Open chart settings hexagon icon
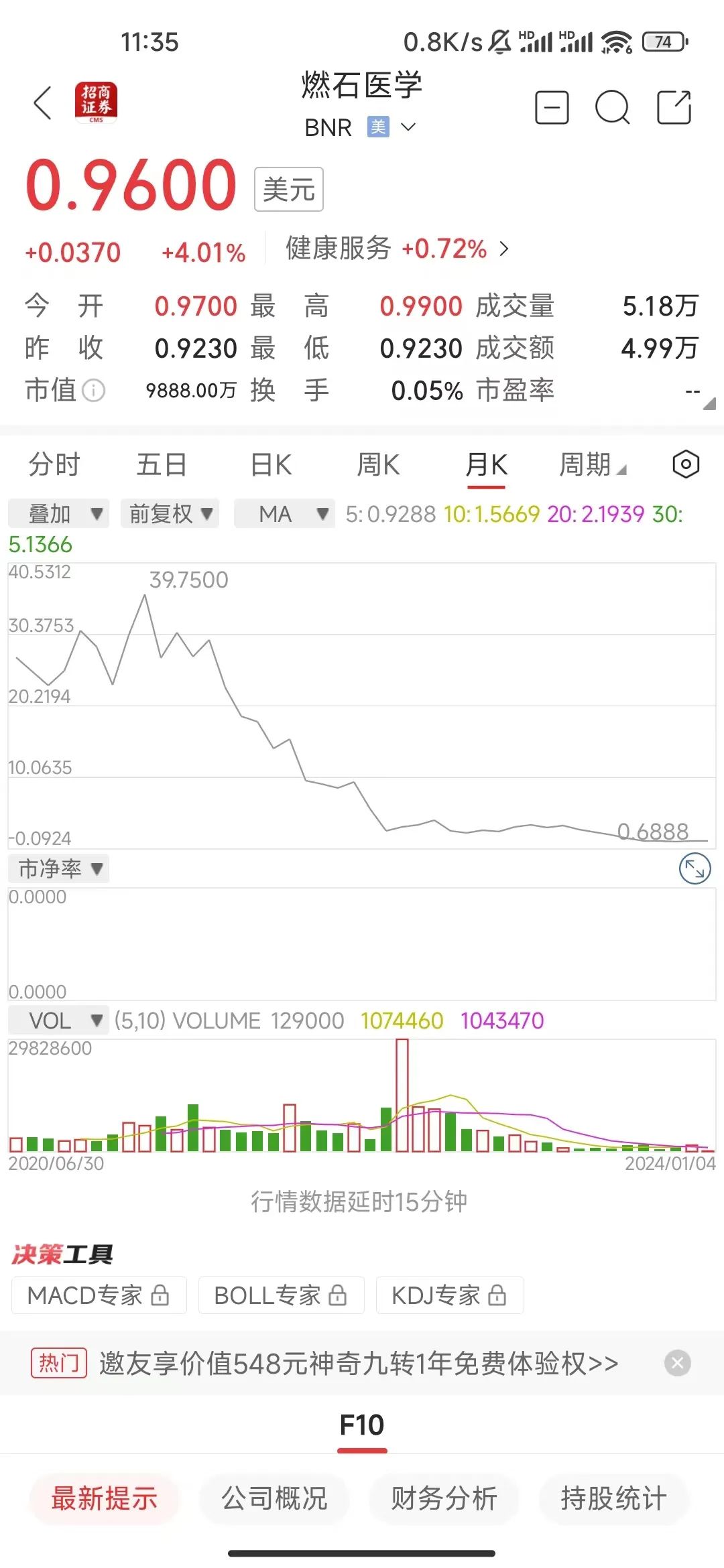Screen dimensions: 724x1568 [x=686, y=464]
